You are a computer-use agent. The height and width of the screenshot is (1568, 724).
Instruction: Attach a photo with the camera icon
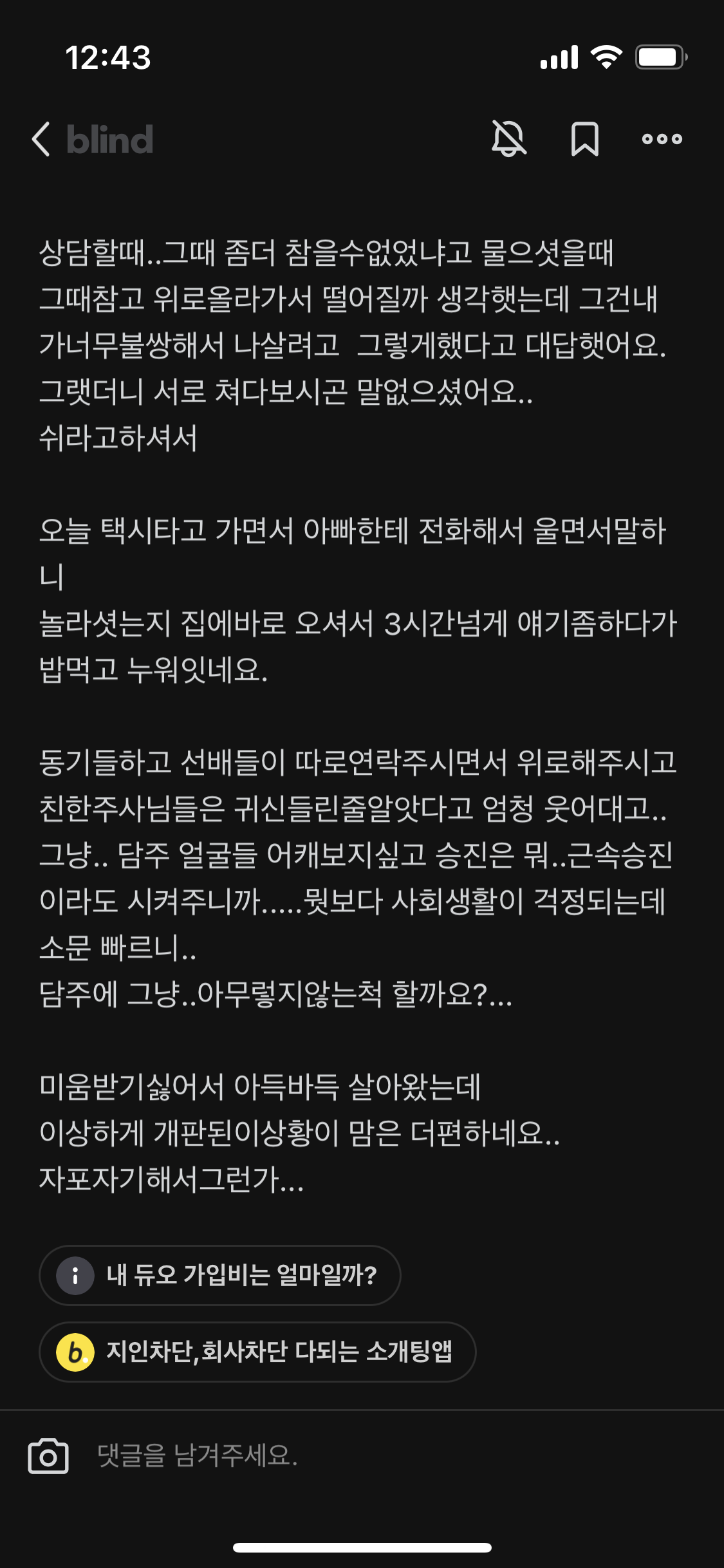click(x=48, y=1455)
